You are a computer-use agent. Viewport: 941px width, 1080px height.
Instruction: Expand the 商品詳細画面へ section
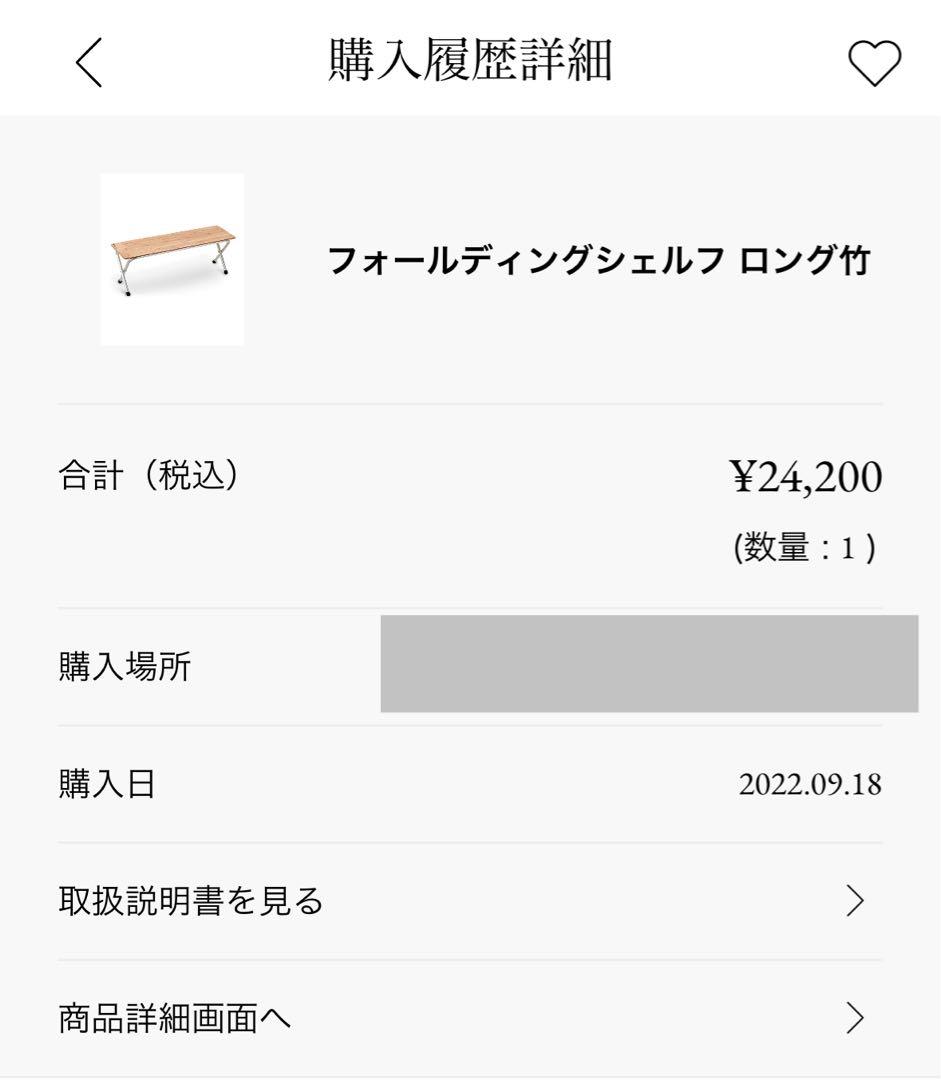click(470, 1018)
